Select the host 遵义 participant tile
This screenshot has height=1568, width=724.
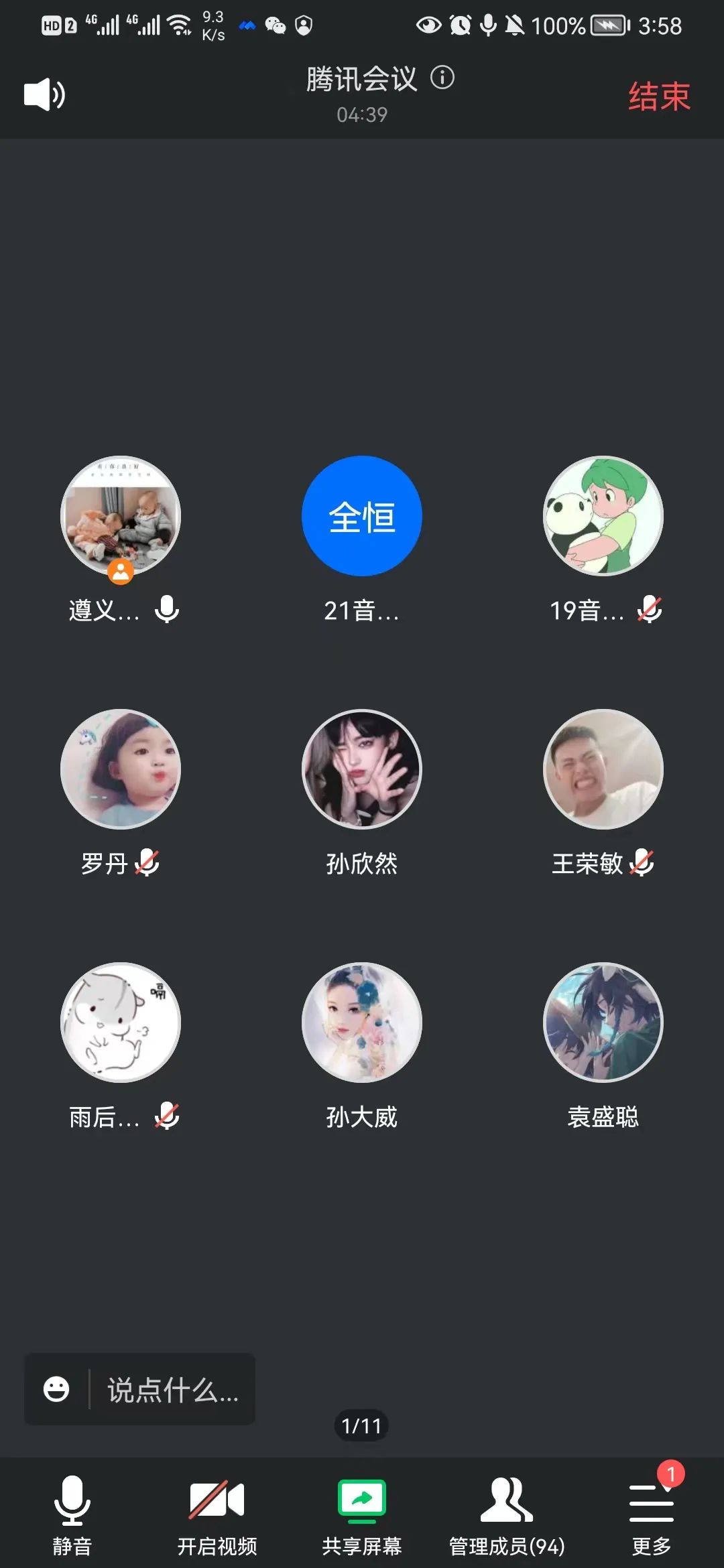coord(121,516)
